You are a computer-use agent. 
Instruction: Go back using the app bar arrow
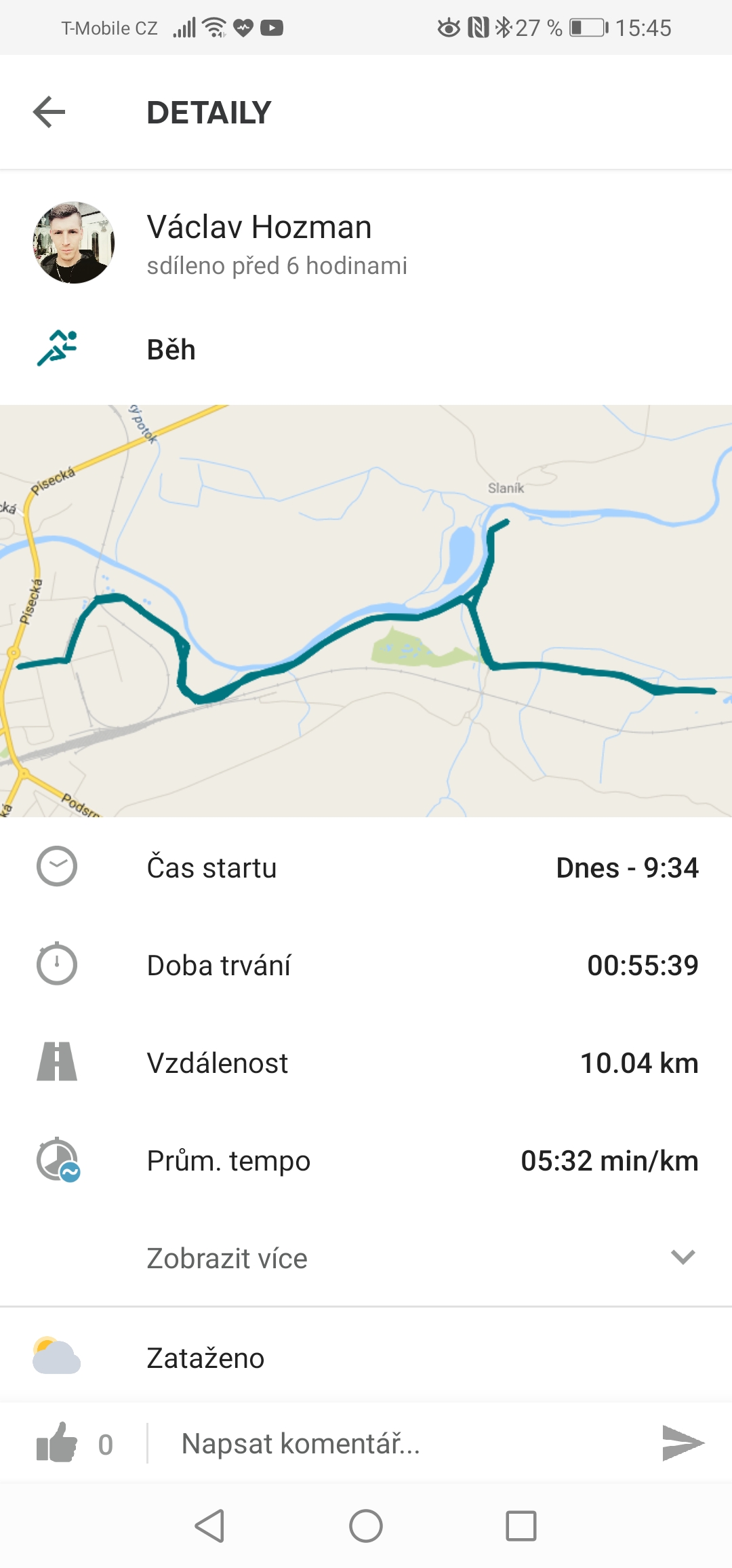[x=49, y=112]
